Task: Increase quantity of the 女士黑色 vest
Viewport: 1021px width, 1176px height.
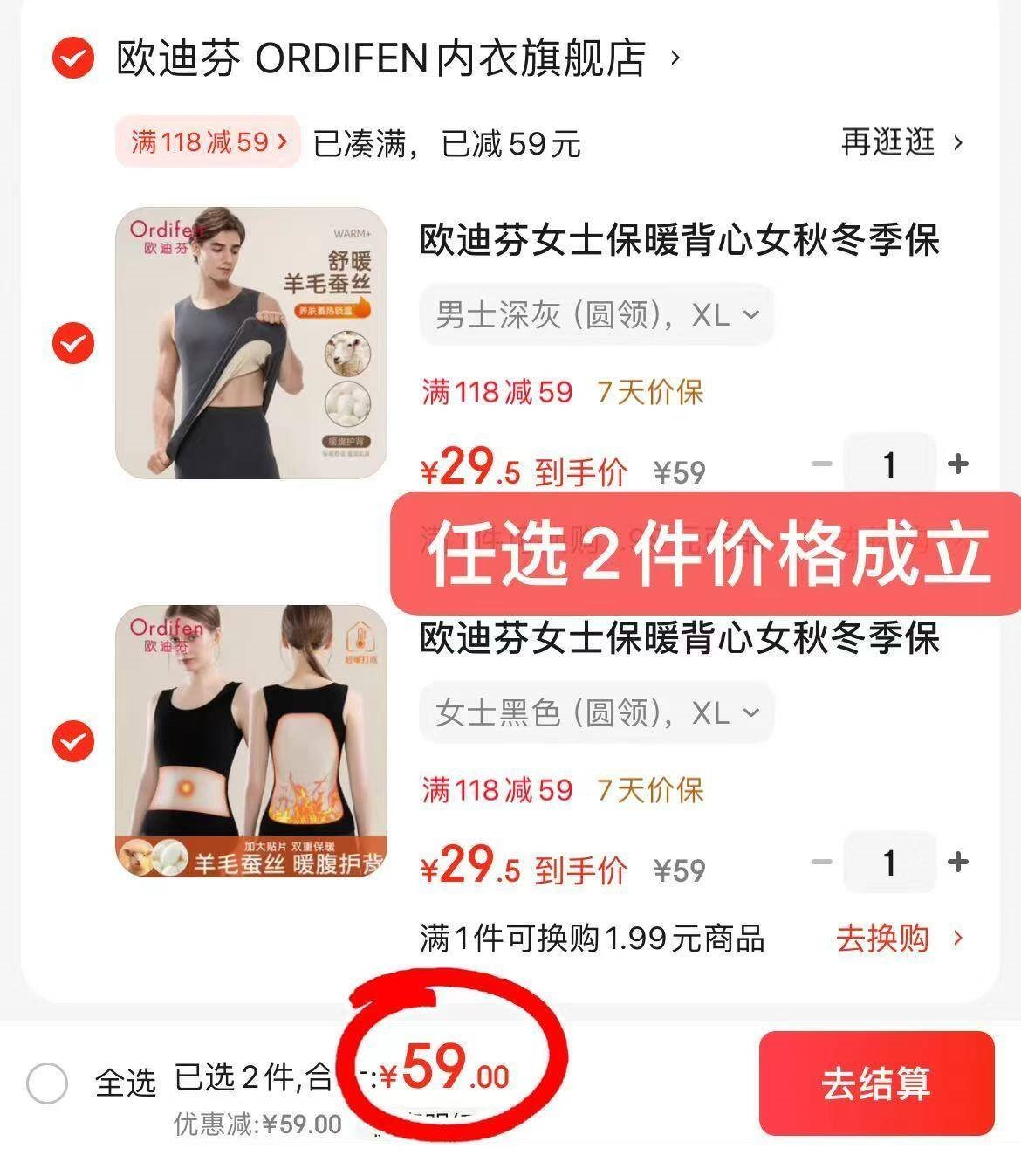Action: coord(958,862)
